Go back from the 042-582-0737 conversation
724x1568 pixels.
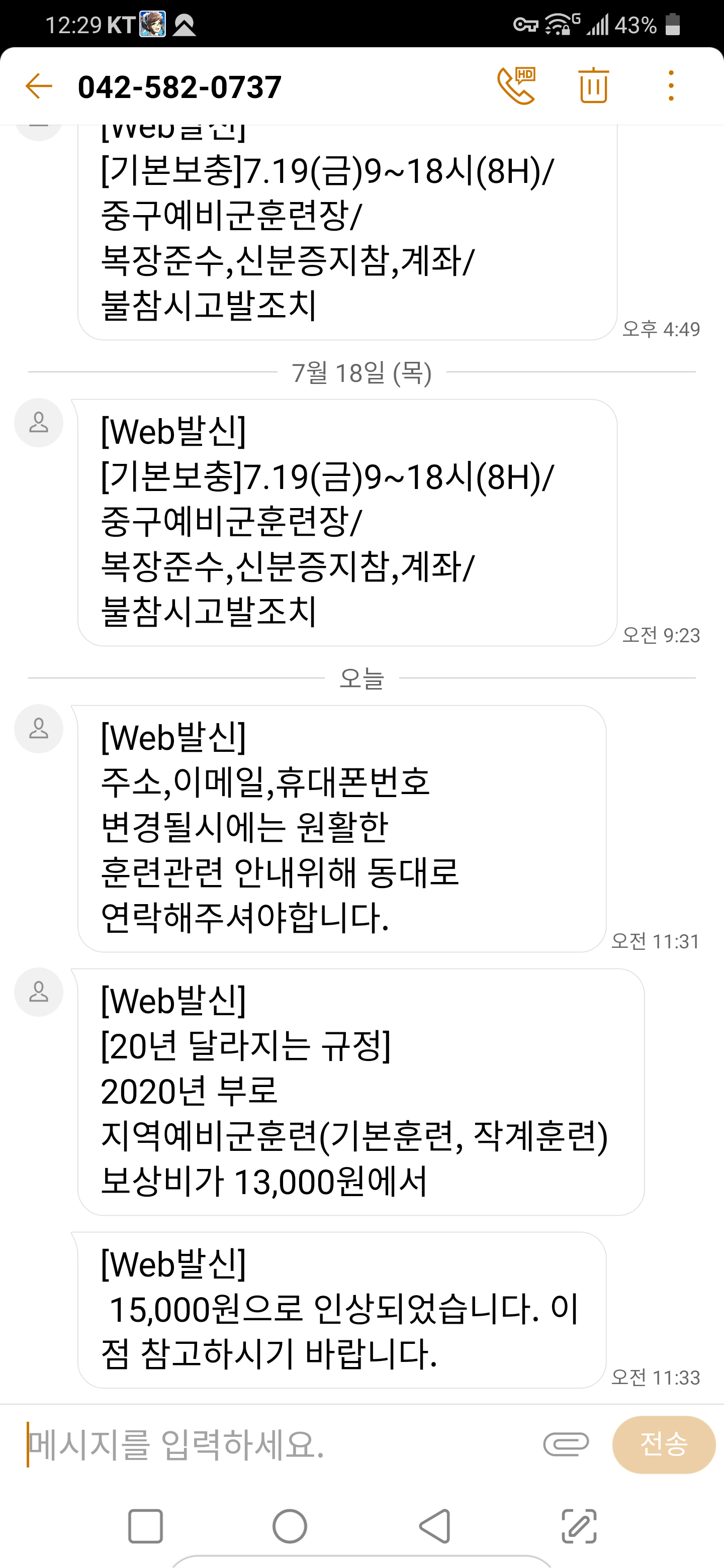[x=39, y=86]
